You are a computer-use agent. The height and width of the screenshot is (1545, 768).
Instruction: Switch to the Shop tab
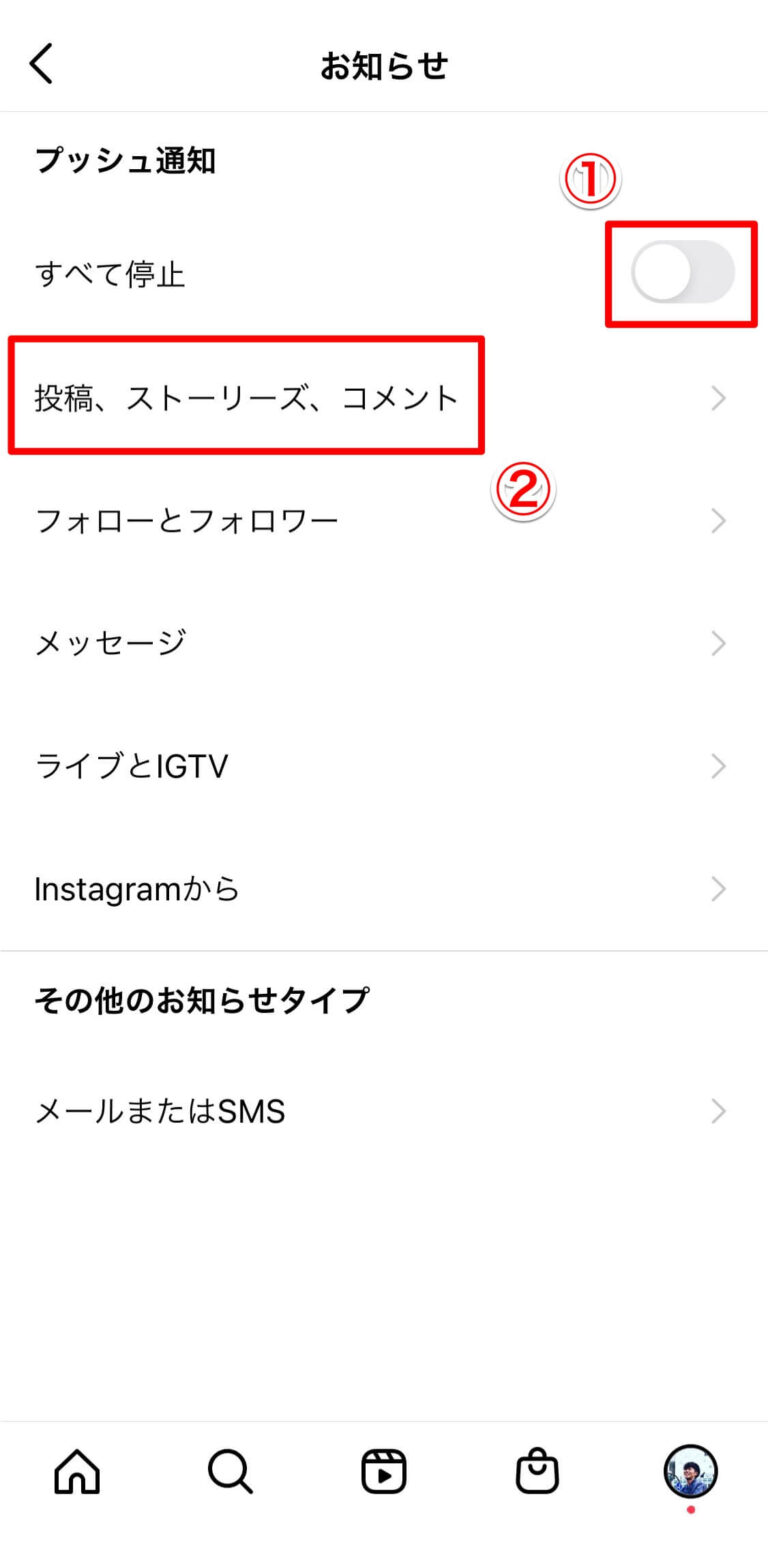point(537,1472)
